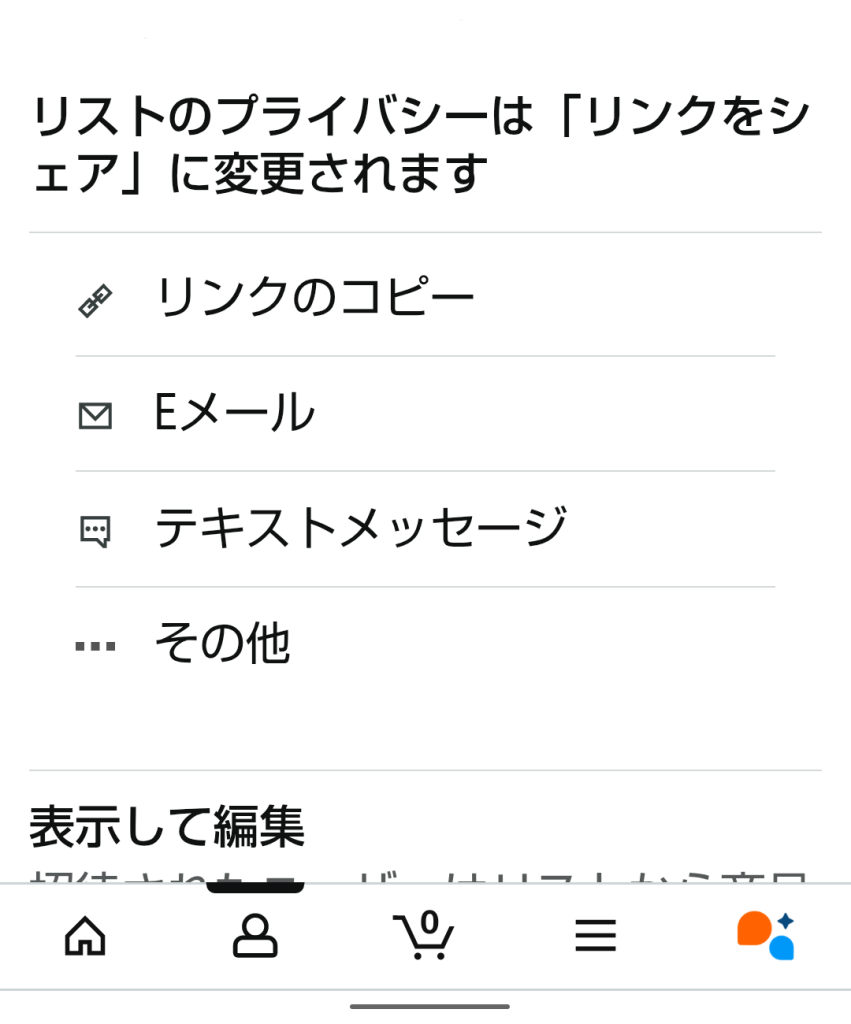Click the speech bubble icon beside テキストメッセージ
This screenshot has width=851, height=1024.
[93, 529]
